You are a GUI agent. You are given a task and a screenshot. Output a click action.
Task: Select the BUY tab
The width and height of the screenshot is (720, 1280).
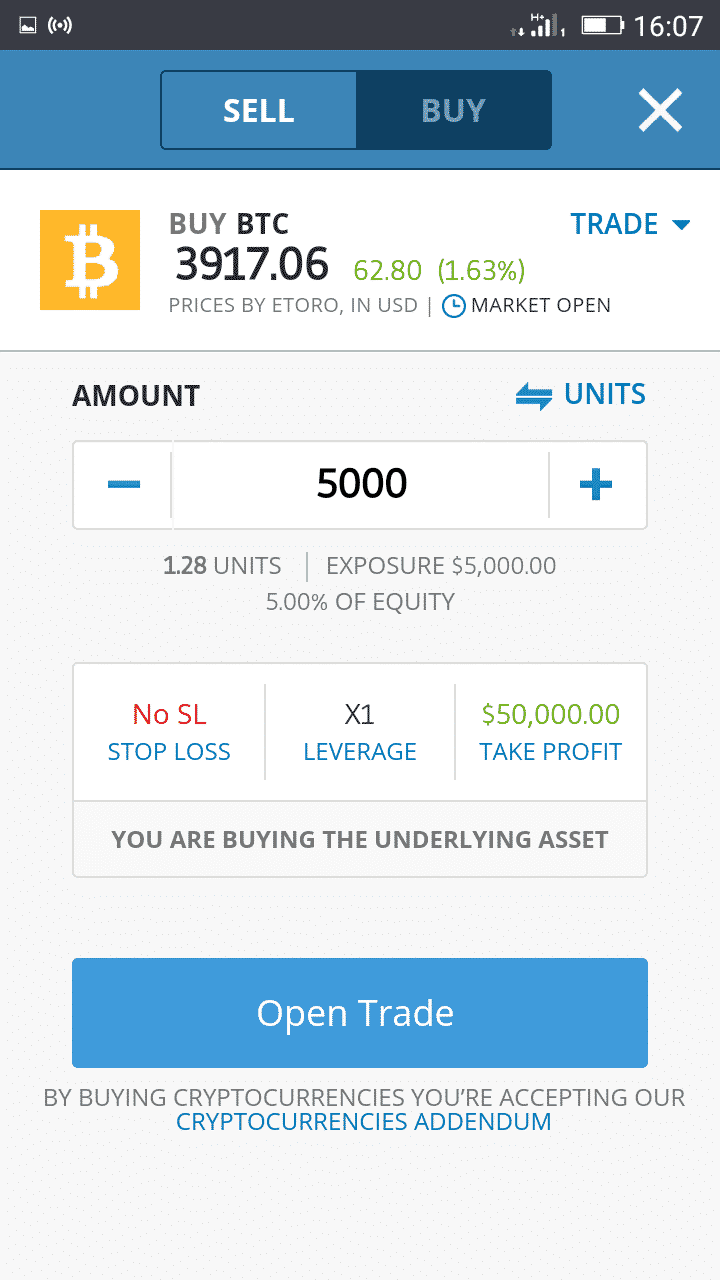(453, 110)
